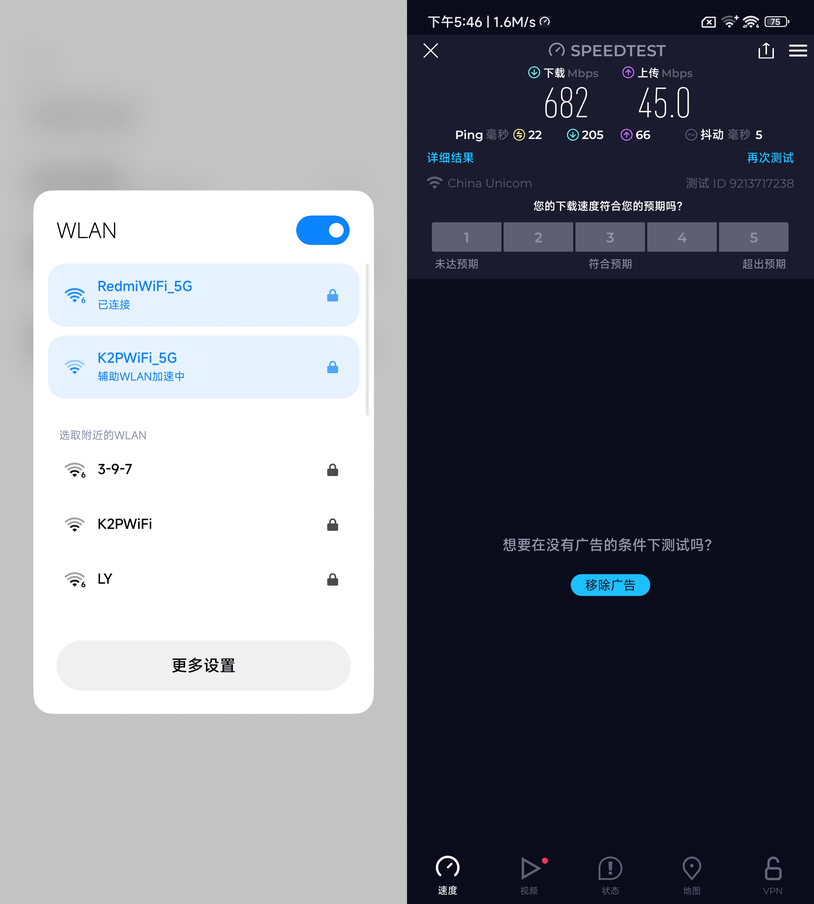The height and width of the screenshot is (904, 814).
Task: Connect to the K2PWiFi network
Action: point(203,524)
